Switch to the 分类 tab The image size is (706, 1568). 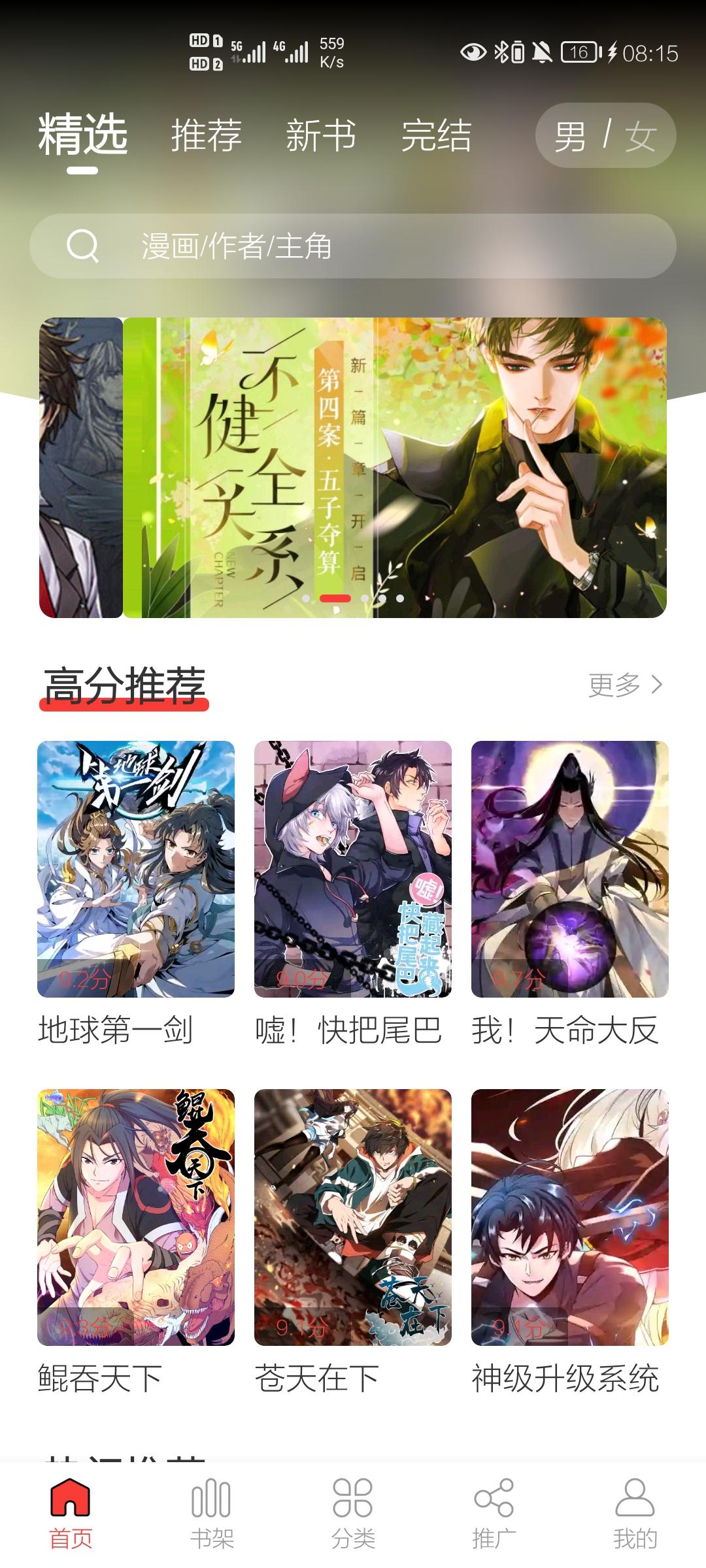(x=353, y=1513)
